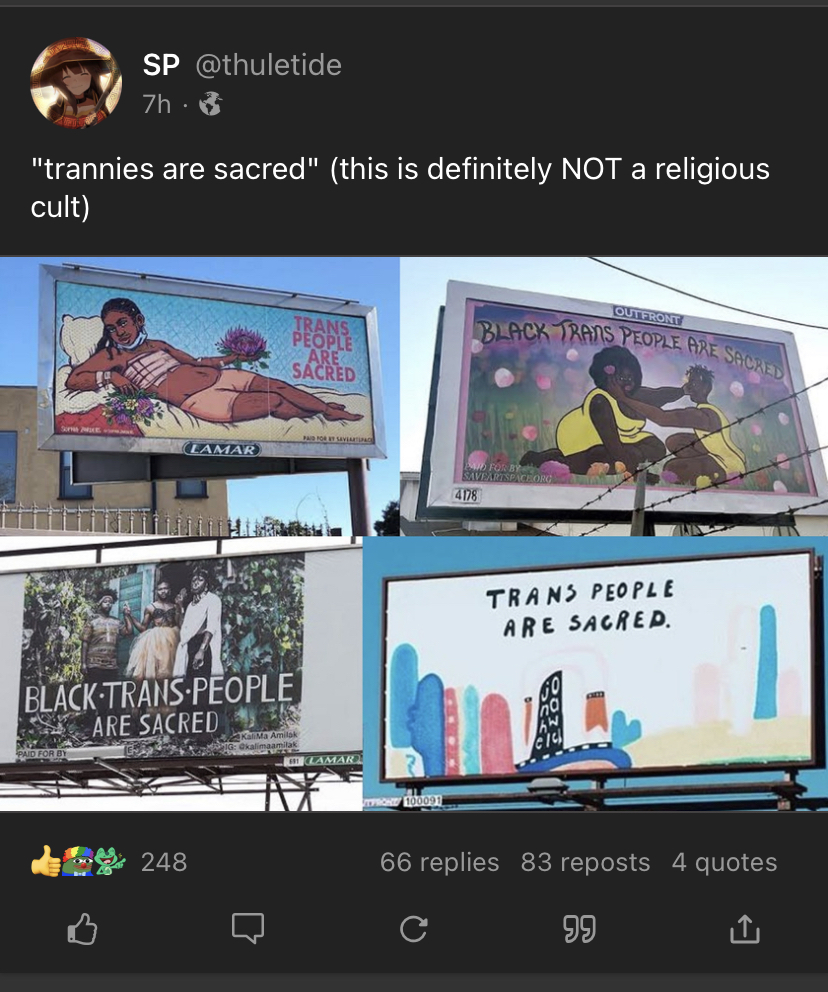Repost using the circular arrow icon
Viewport: 828px width, 992px height.
point(414,929)
